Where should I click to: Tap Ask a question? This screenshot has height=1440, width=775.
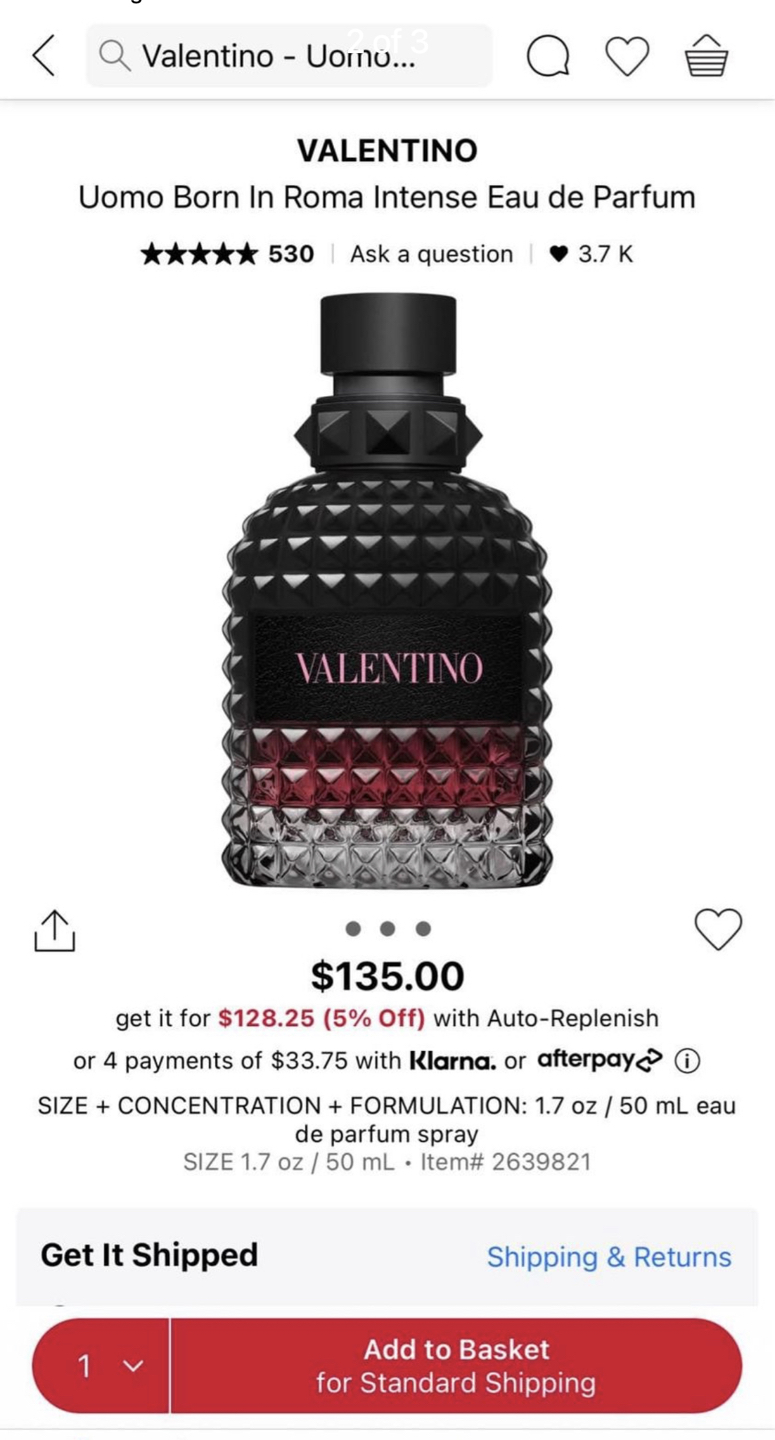tap(431, 254)
